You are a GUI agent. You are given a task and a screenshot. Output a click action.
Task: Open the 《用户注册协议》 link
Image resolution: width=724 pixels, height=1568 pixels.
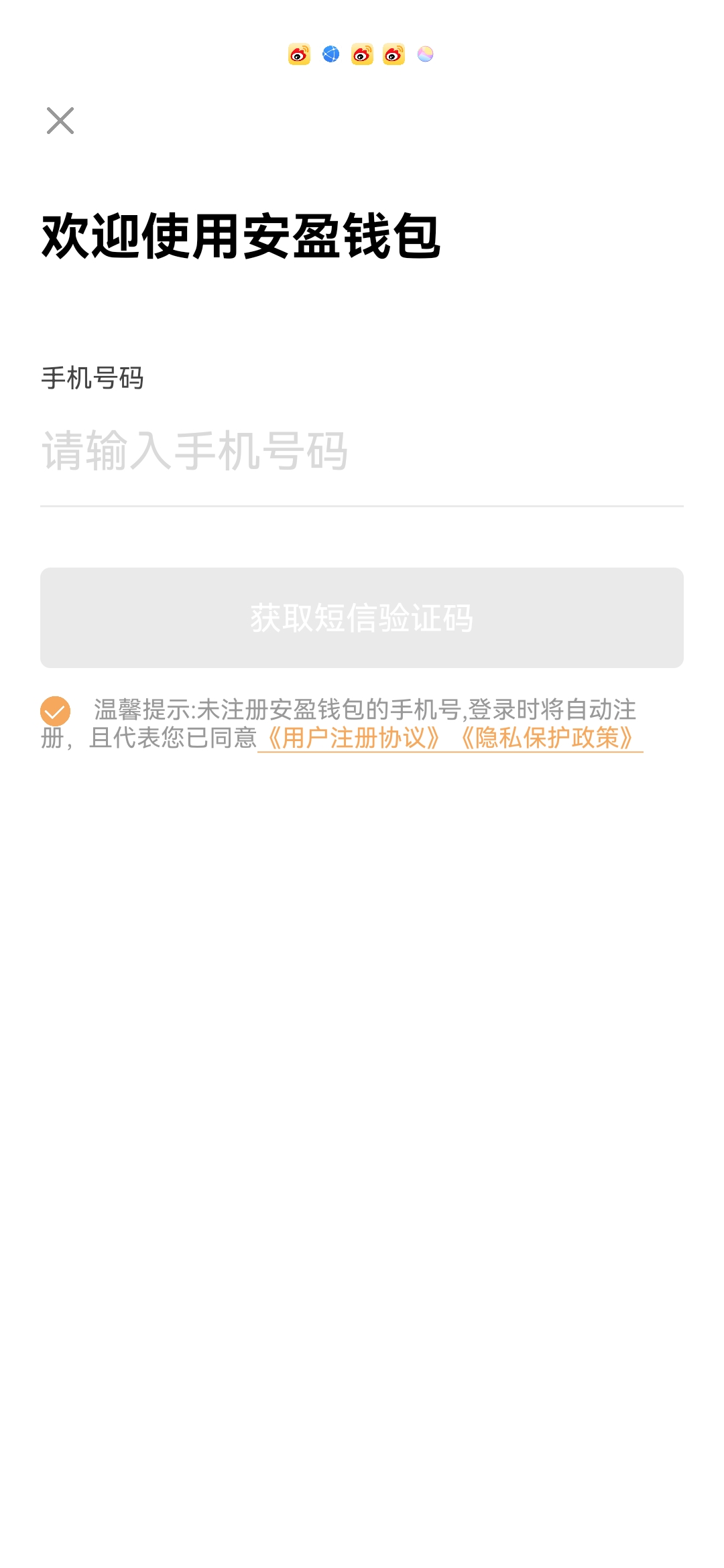[353, 738]
